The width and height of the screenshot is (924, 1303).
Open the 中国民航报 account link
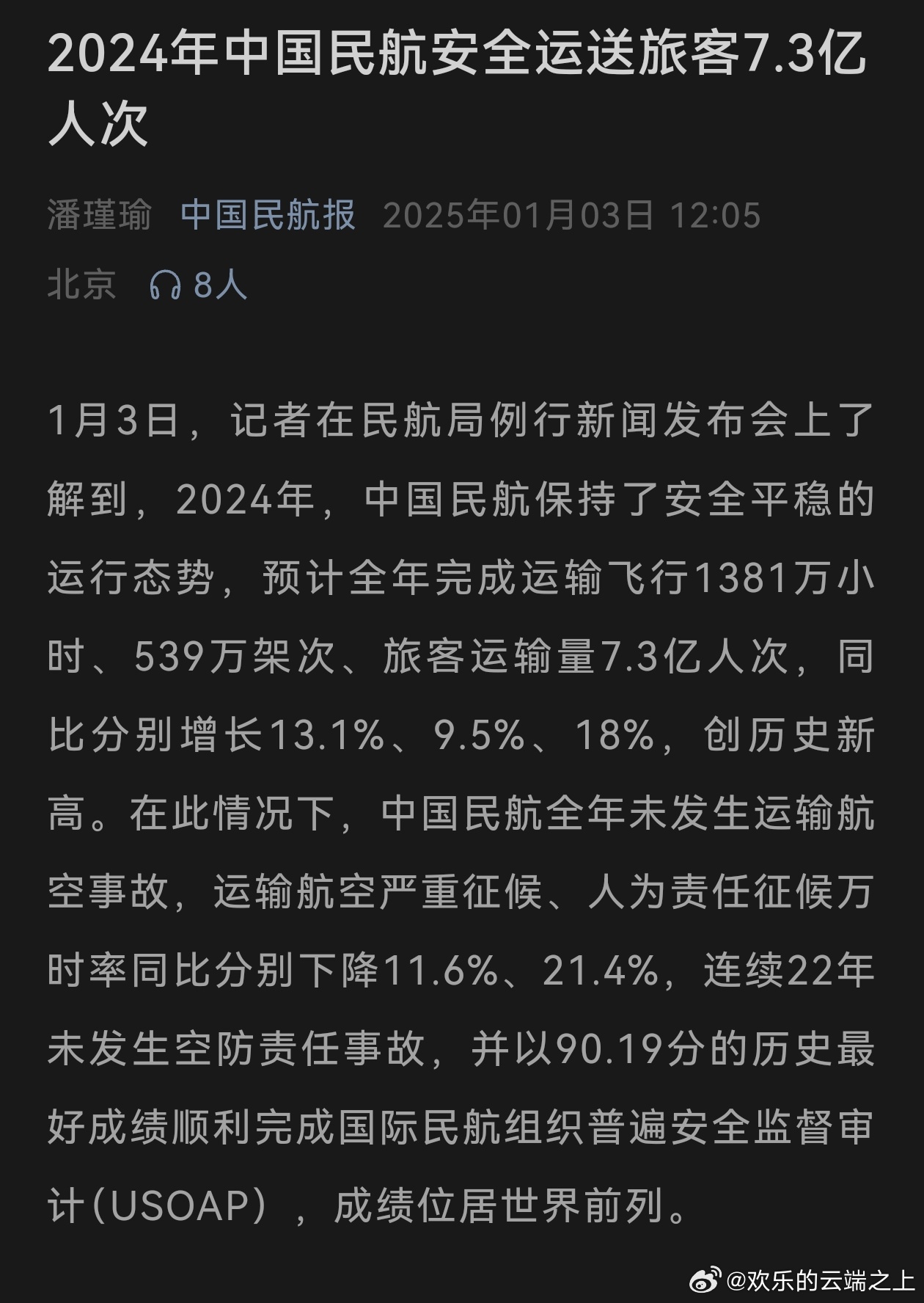pyautogui.click(x=268, y=215)
